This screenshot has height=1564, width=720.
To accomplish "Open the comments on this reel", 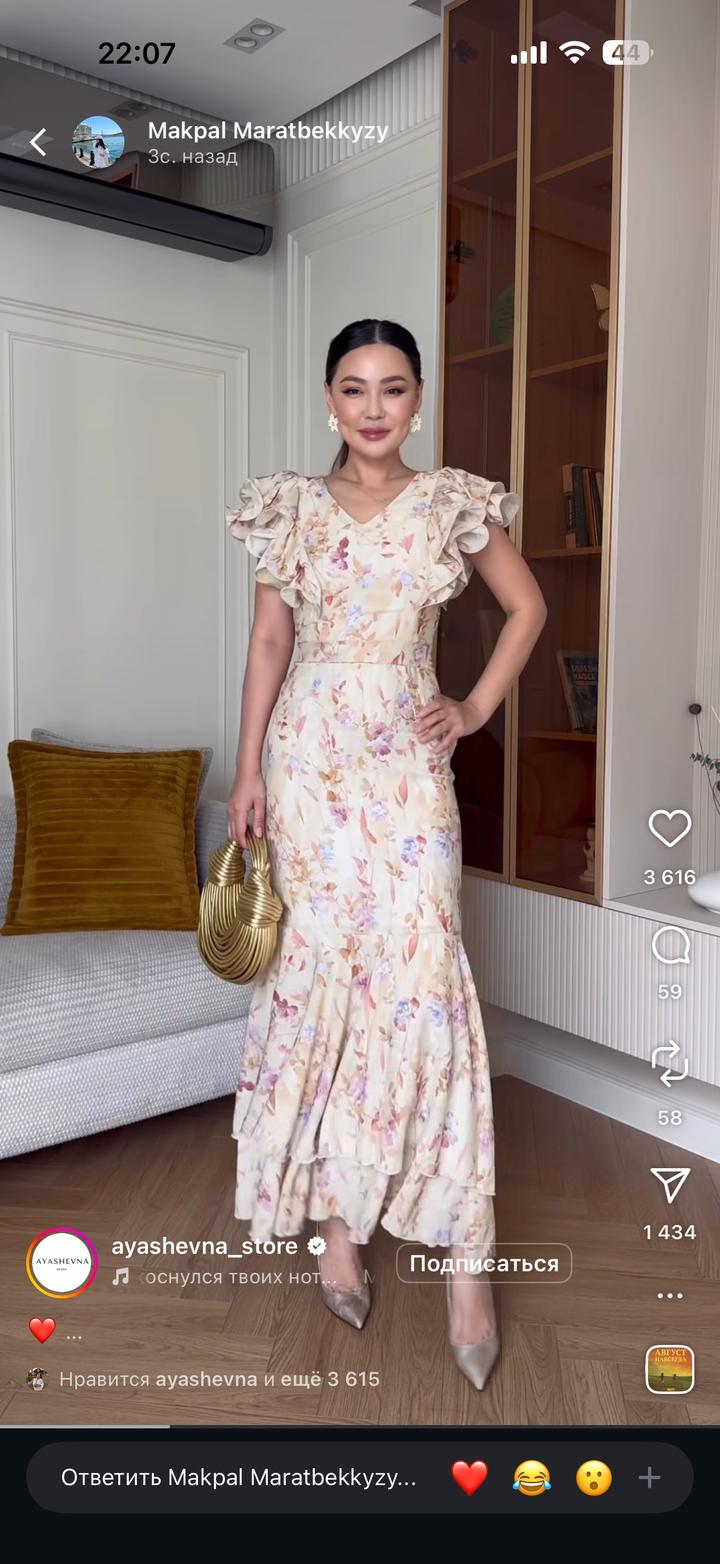I will point(669,945).
